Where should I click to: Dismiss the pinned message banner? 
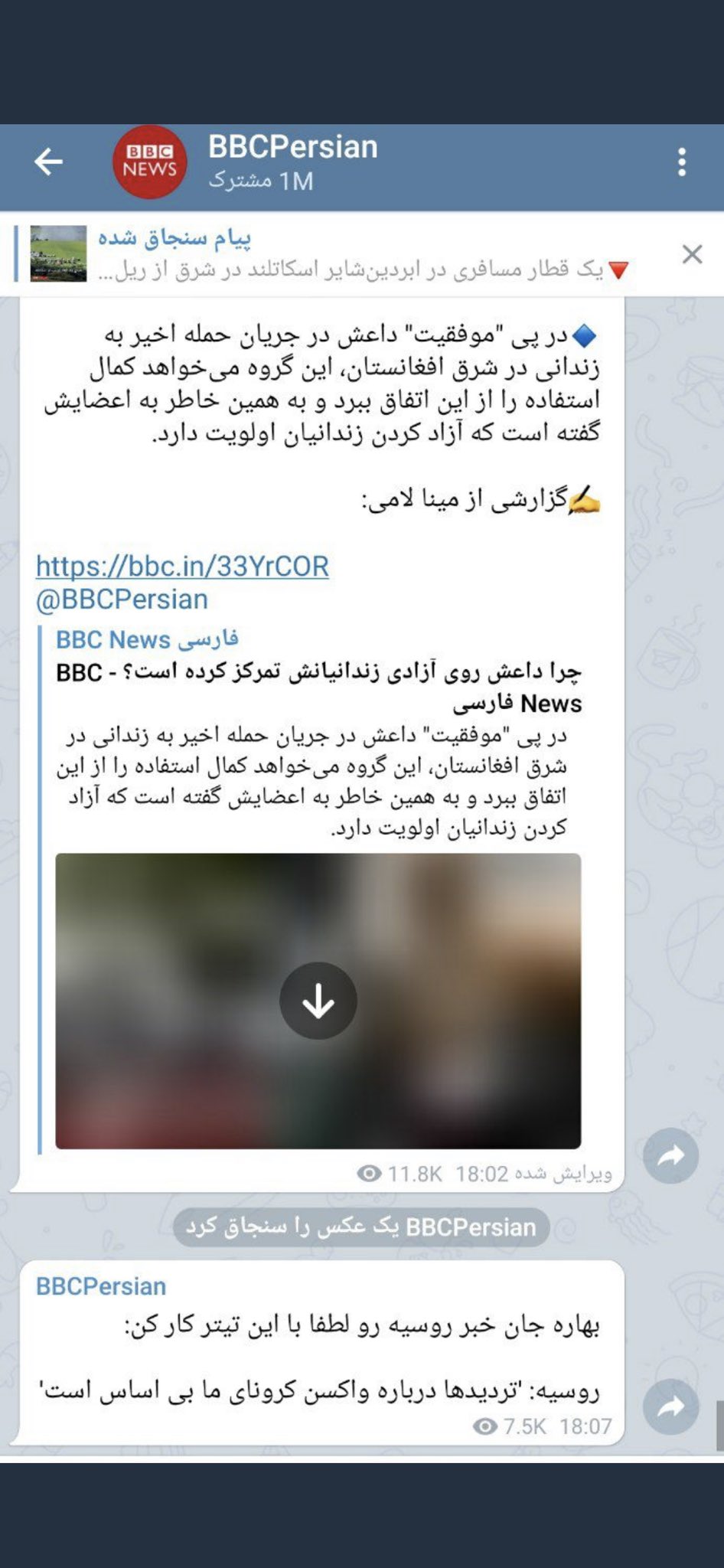(692, 254)
